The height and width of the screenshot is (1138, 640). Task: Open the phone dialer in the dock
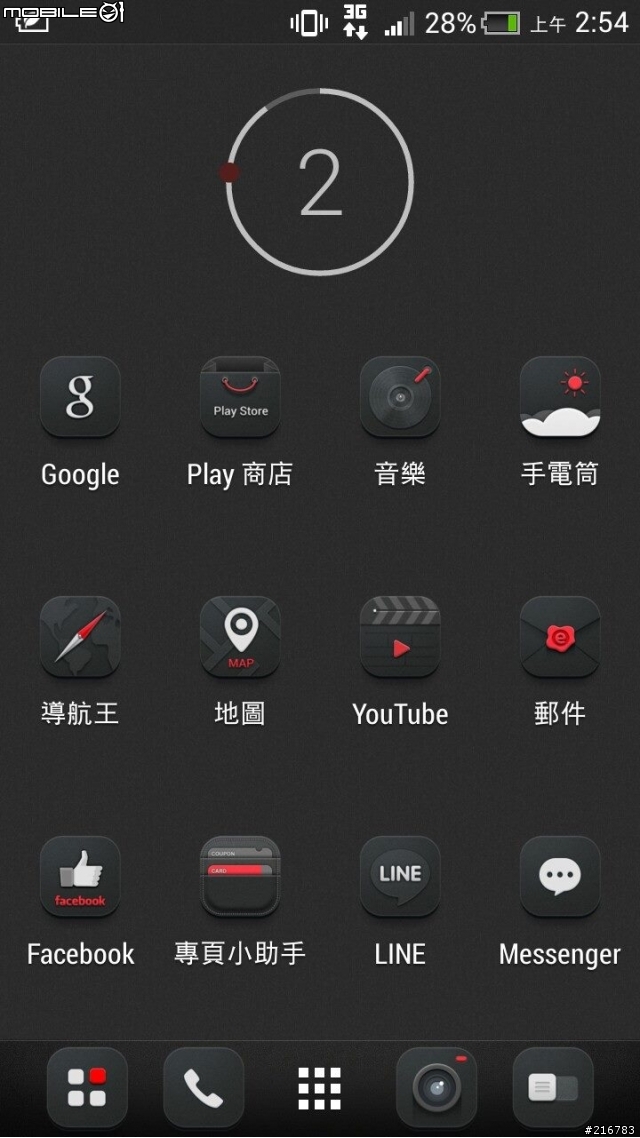(203, 1087)
